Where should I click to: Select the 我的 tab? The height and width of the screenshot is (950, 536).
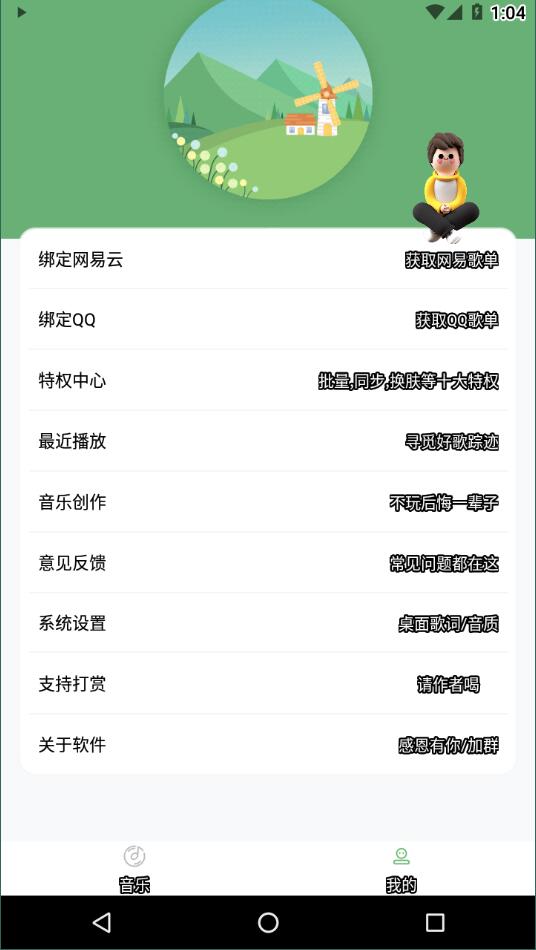coord(401,869)
